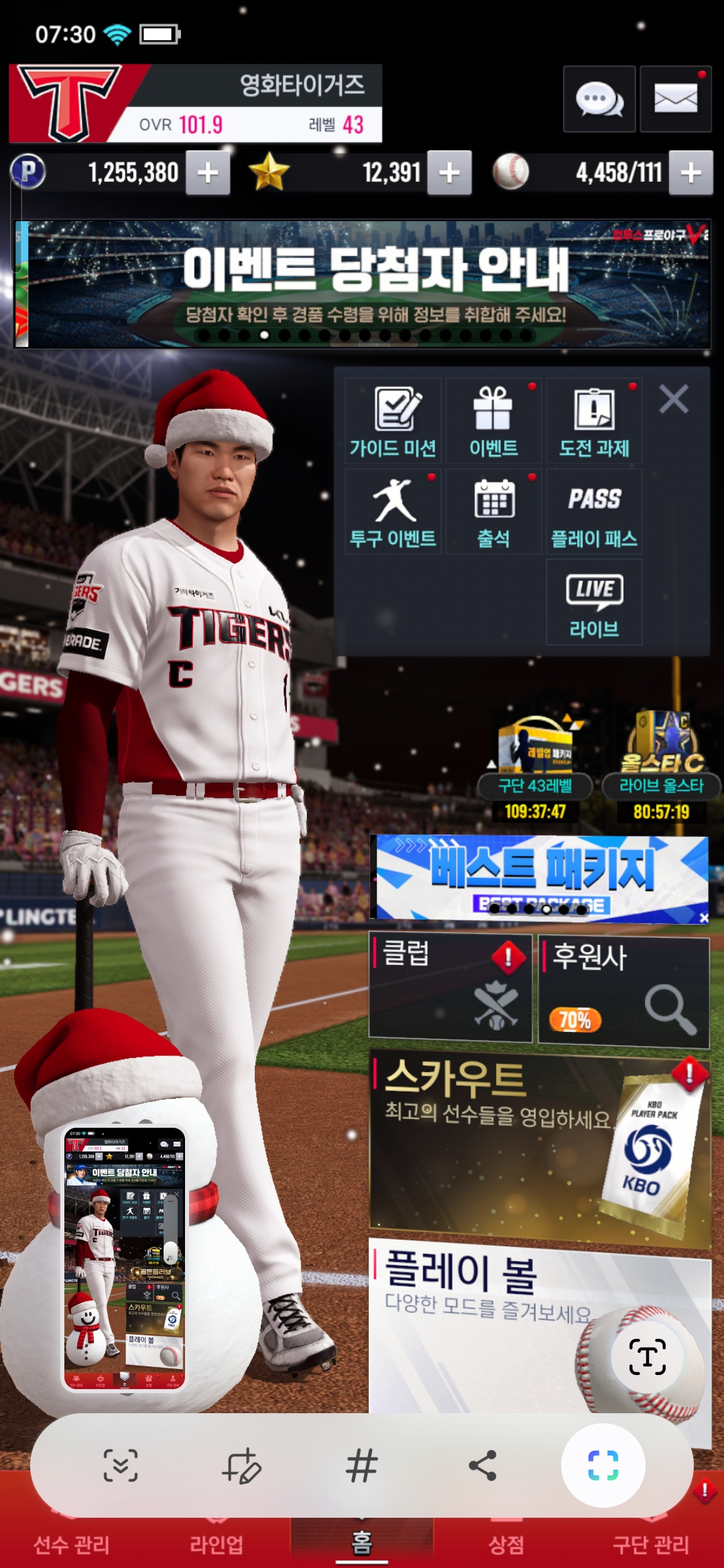Open 클럽 card
This screenshot has height=1568, width=724.
pyautogui.click(x=450, y=988)
